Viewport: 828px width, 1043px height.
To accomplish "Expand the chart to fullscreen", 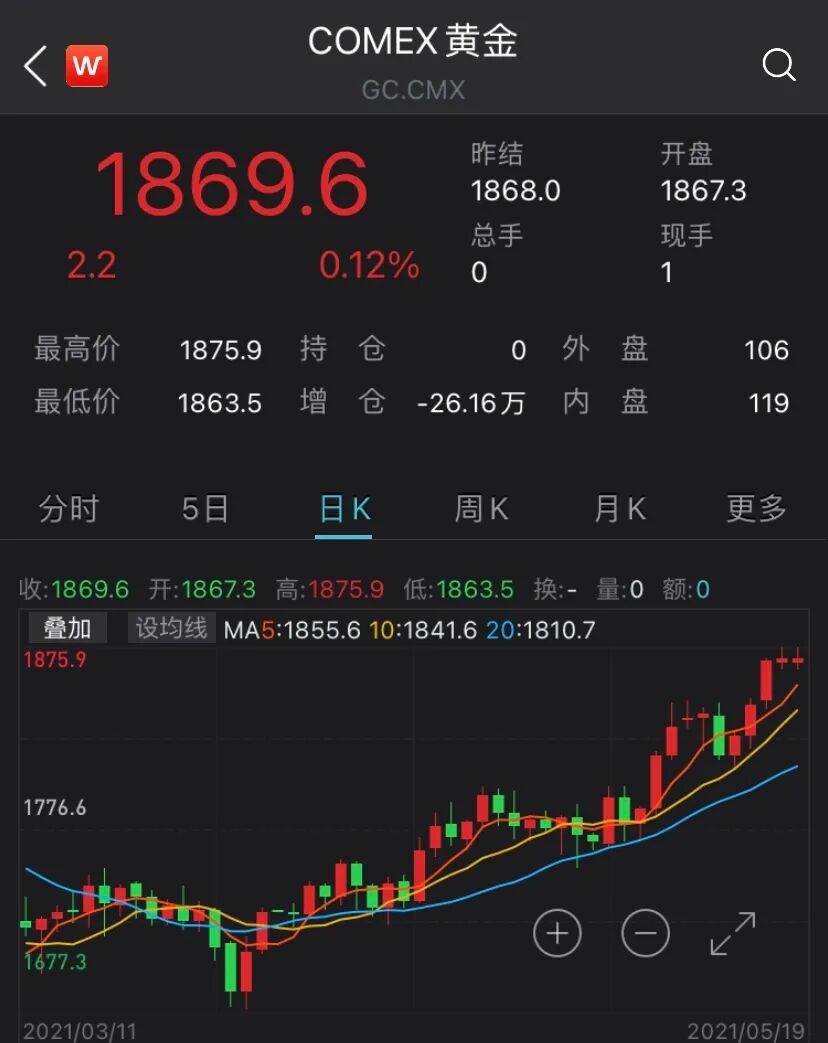I will [x=733, y=934].
